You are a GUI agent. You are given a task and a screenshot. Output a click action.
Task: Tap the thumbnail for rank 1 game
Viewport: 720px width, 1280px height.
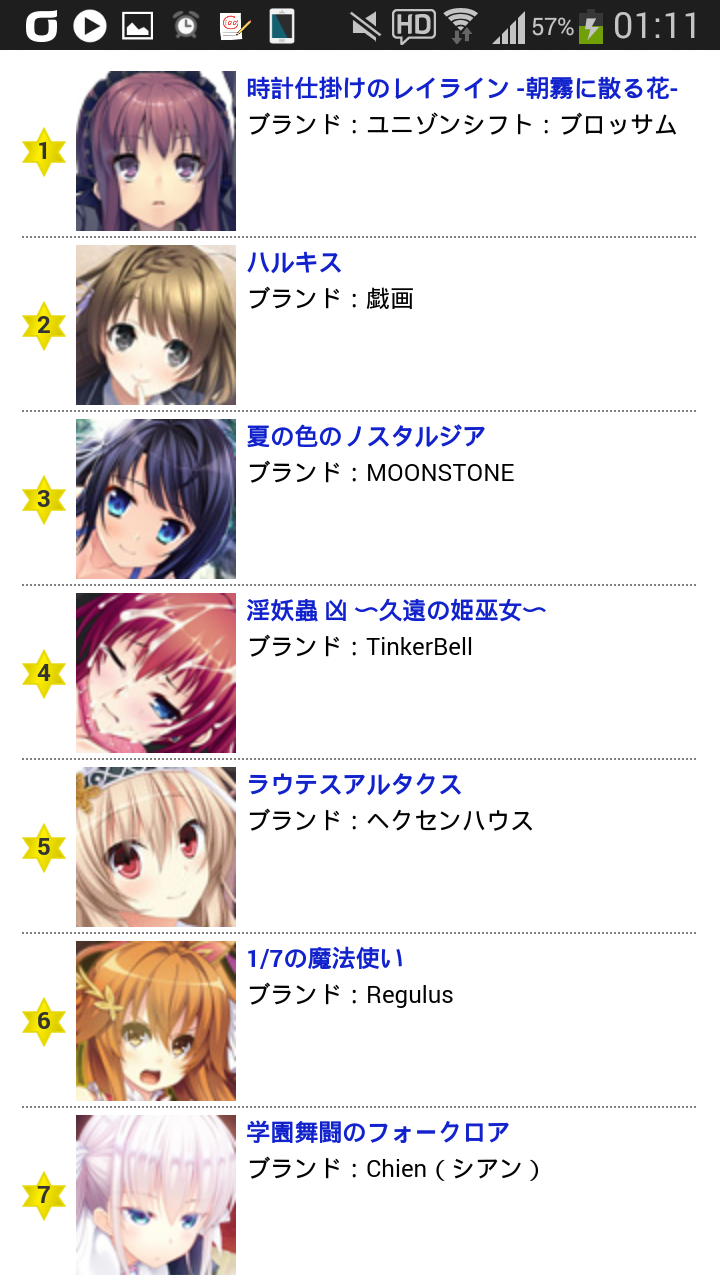pos(156,151)
